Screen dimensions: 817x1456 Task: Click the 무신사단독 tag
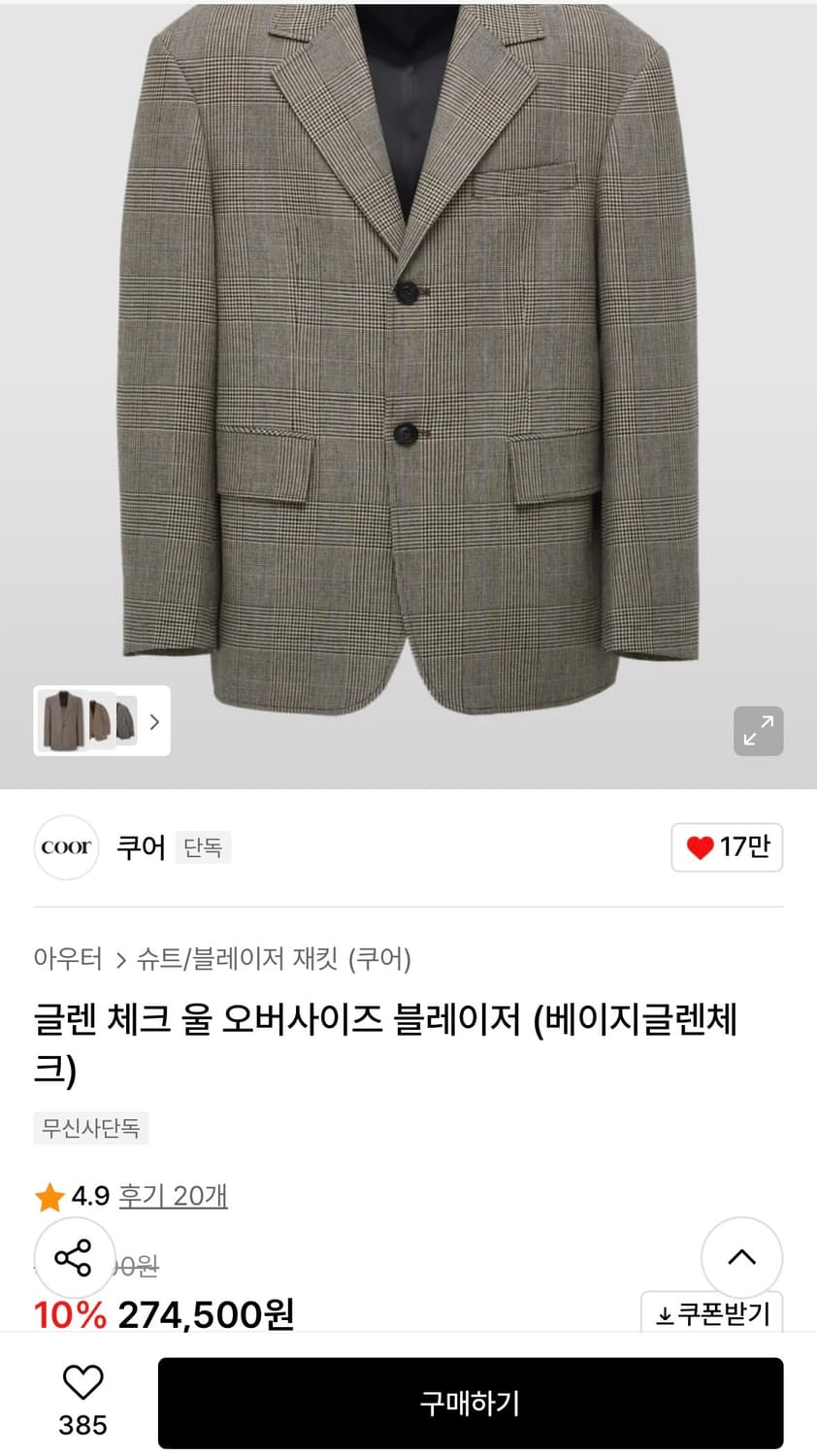click(91, 1129)
